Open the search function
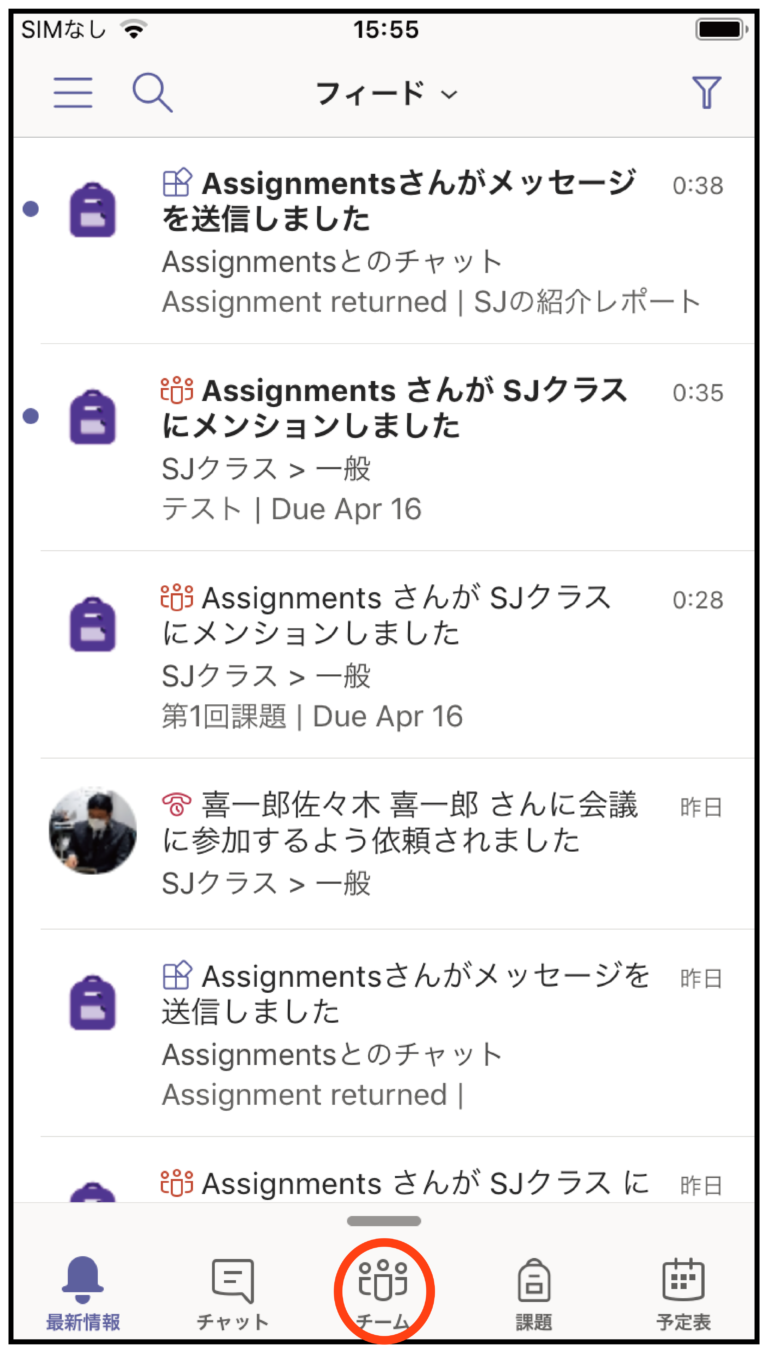 pyautogui.click(x=152, y=91)
